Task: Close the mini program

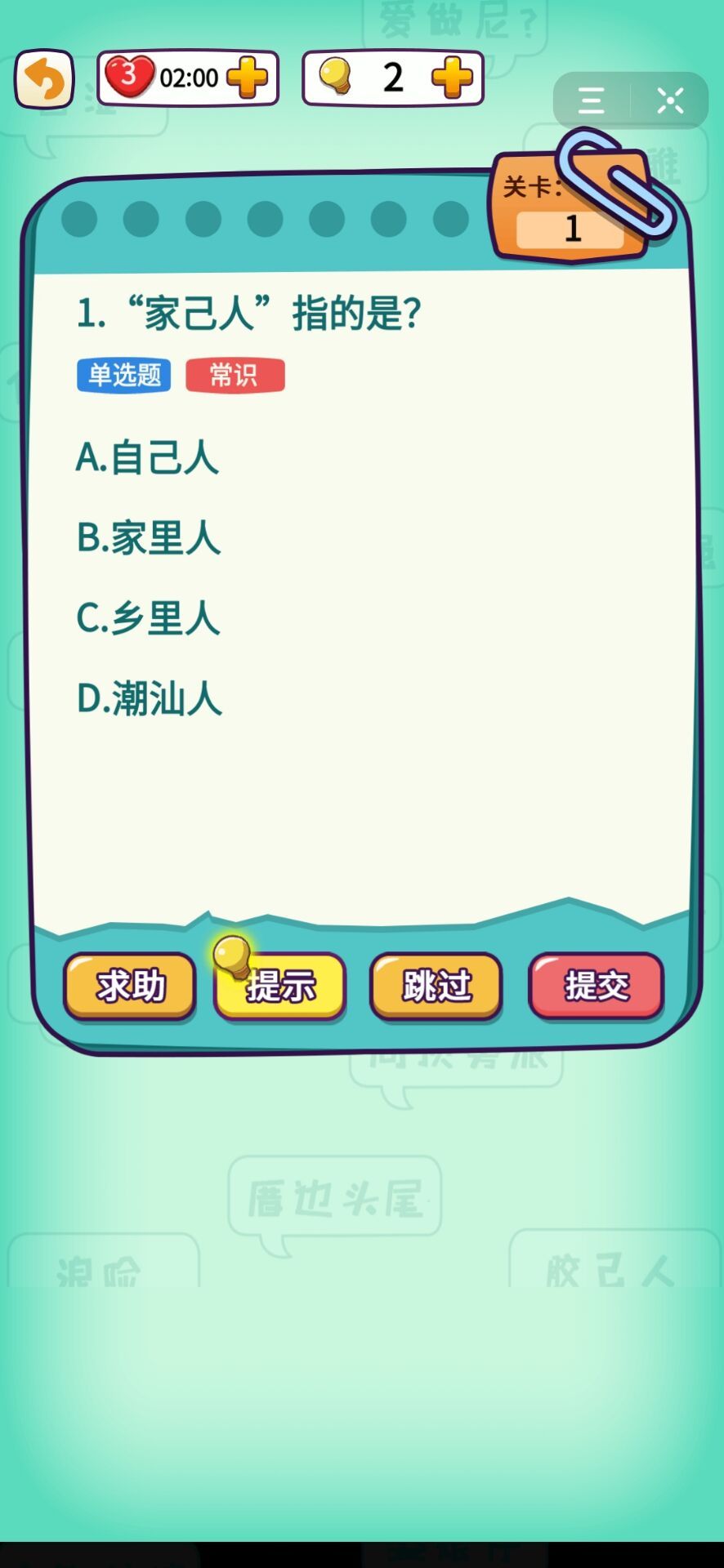Action: [x=670, y=100]
